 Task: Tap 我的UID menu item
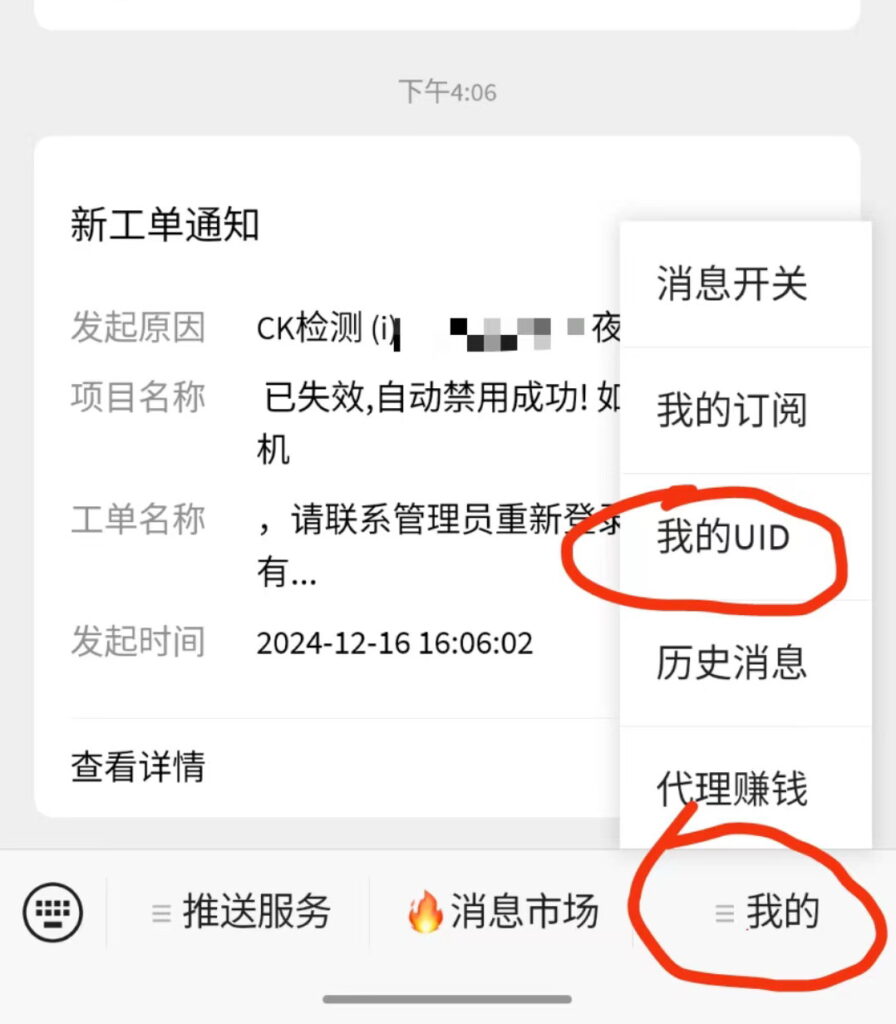click(x=724, y=538)
